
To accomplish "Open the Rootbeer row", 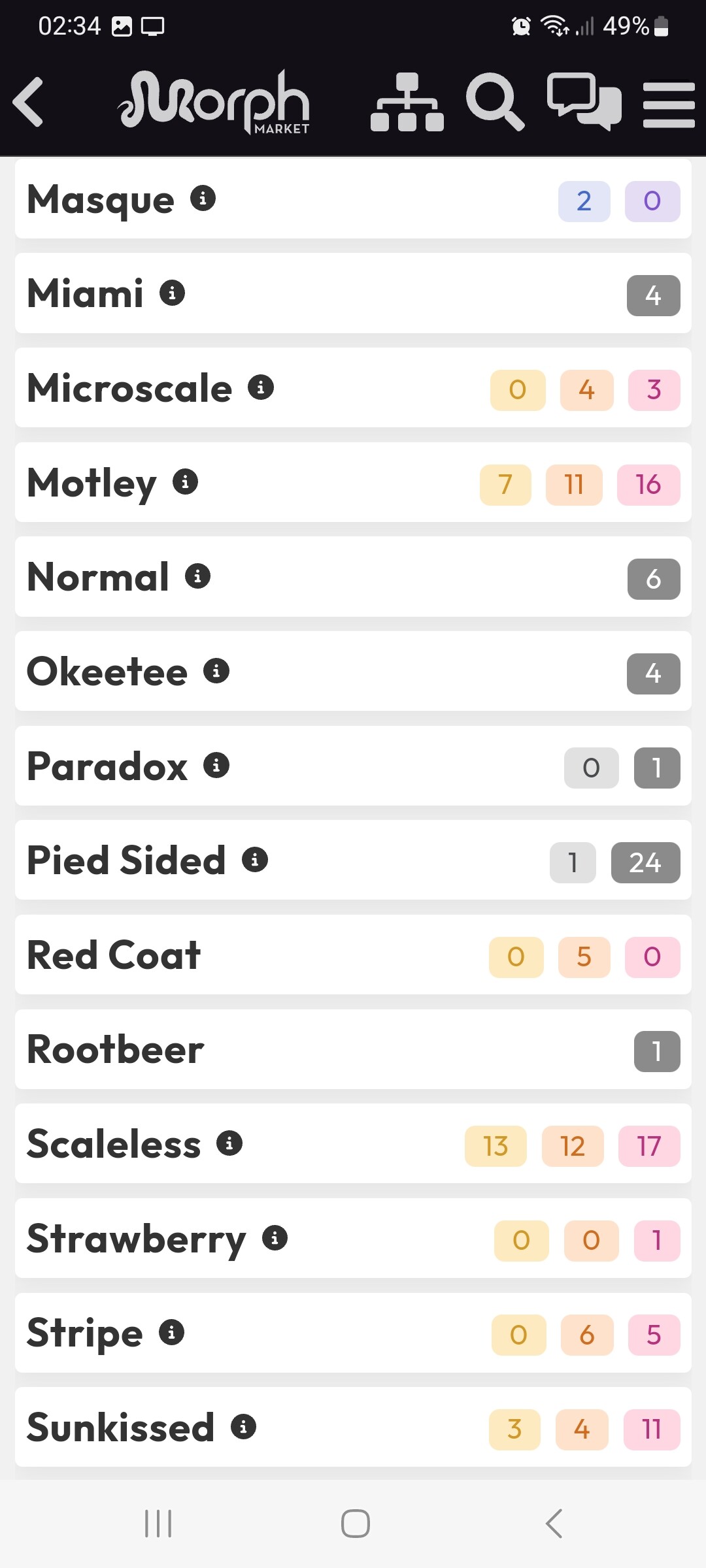I will (353, 1049).
